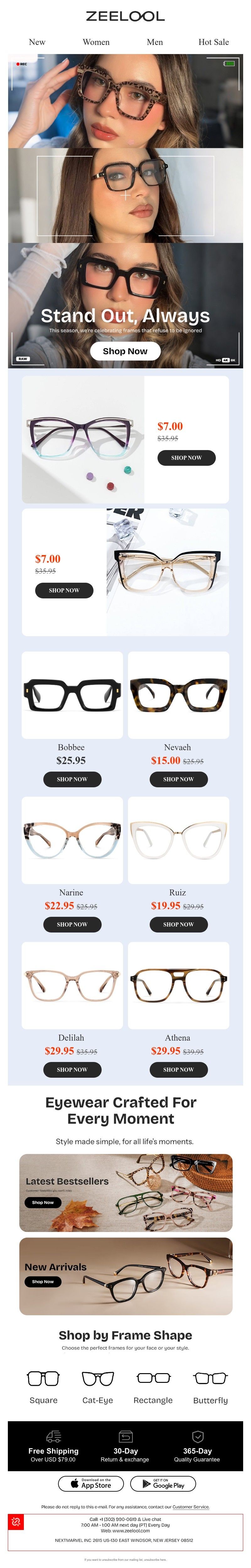The image size is (251, 1568).
Task: Shop the purple gradient $7.00 frames
Action: tap(186, 458)
